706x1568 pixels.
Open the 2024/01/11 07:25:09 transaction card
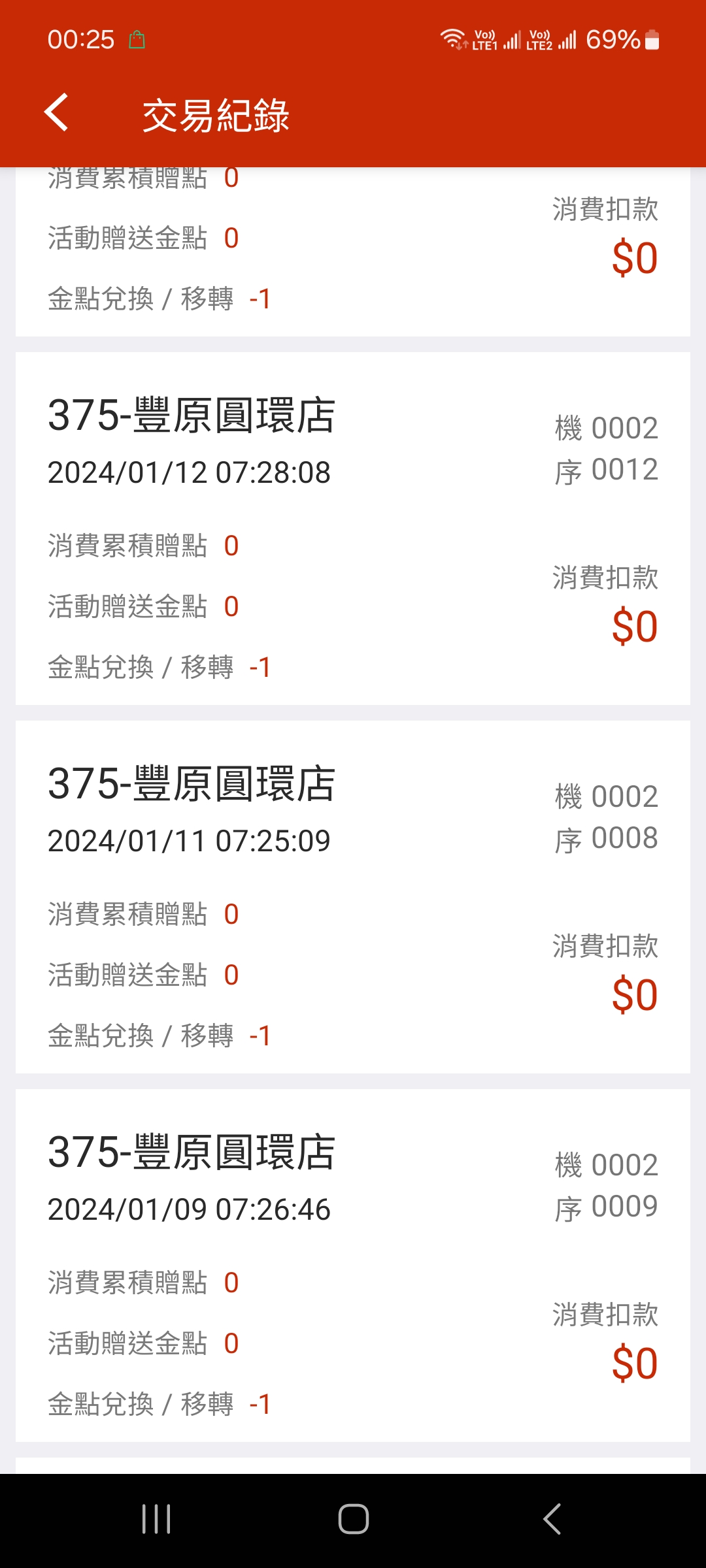353,897
